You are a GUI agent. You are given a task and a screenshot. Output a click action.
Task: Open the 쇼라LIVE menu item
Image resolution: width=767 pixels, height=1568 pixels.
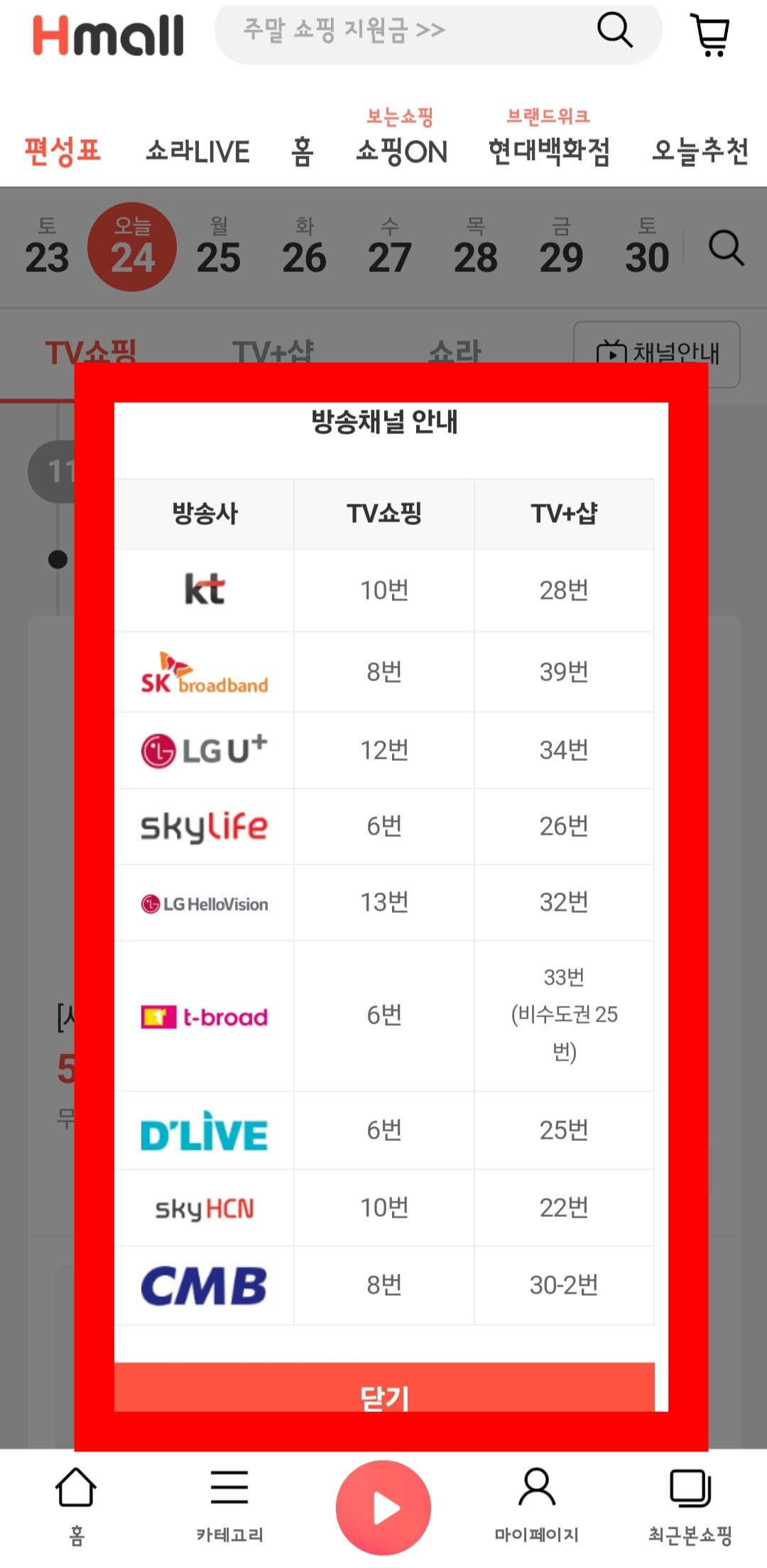tap(199, 151)
